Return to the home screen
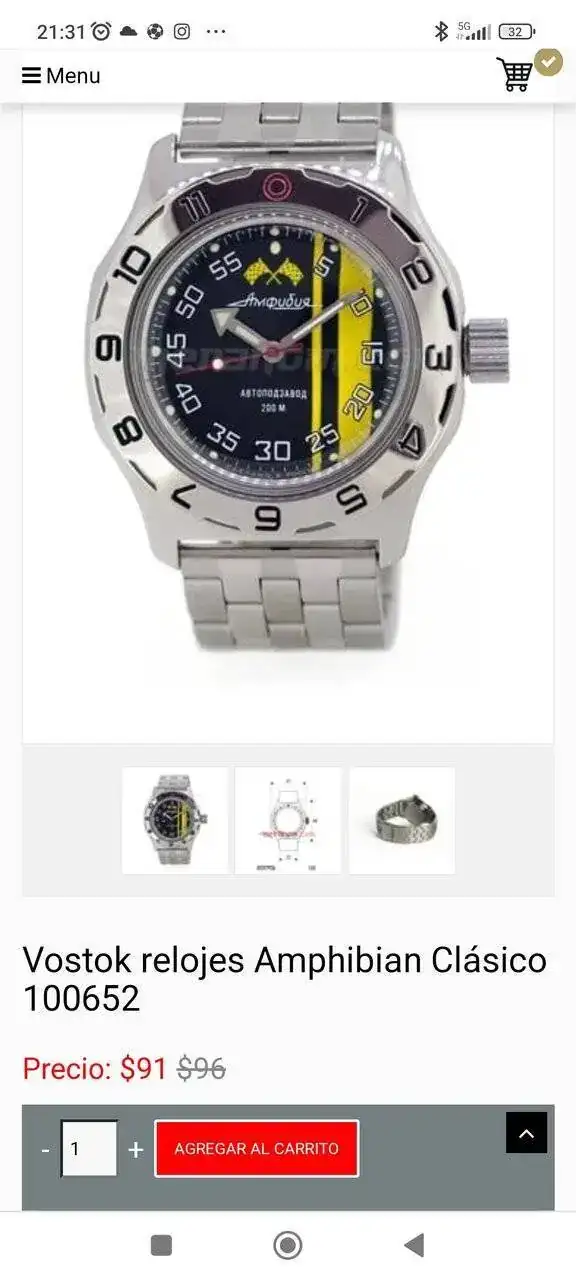Viewport: 576px width, 1280px height. 288,1245
